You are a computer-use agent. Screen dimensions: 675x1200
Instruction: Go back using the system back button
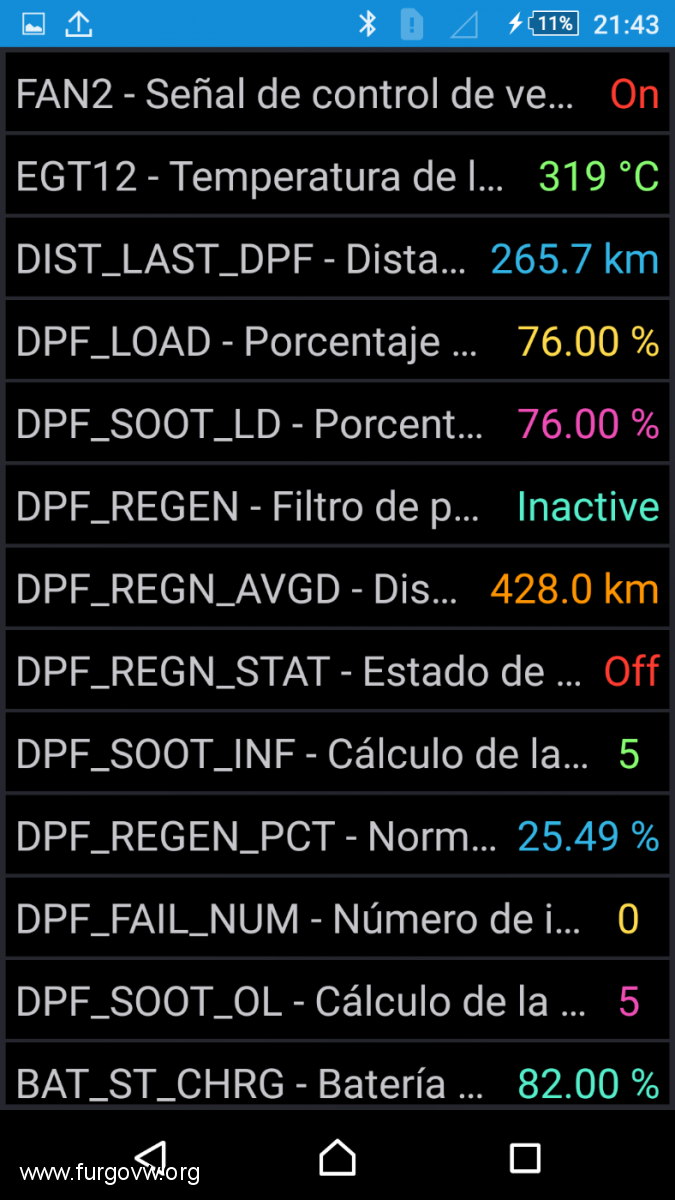point(150,1157)
